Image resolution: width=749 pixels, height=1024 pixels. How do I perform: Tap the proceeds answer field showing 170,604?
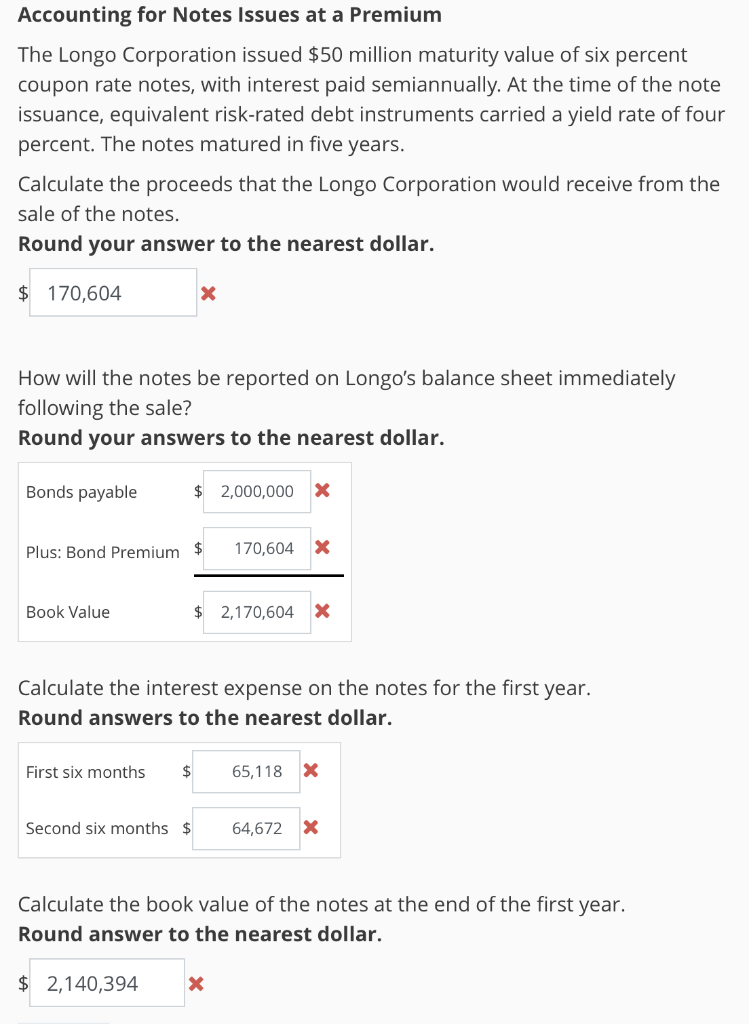tap(113, 293)
